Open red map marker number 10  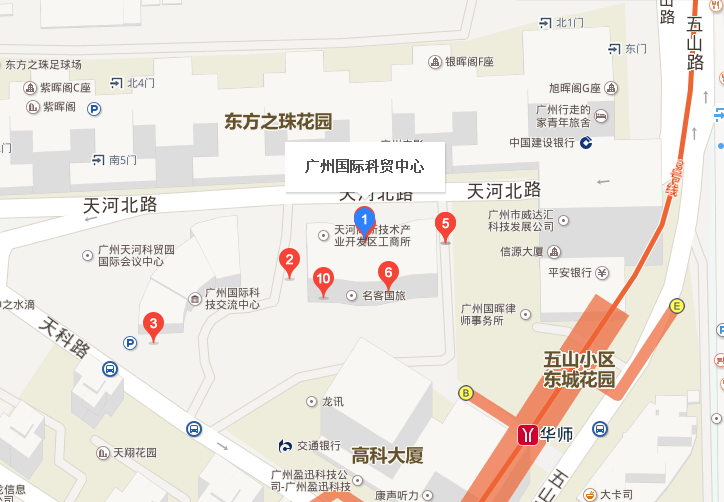(323, 279)
